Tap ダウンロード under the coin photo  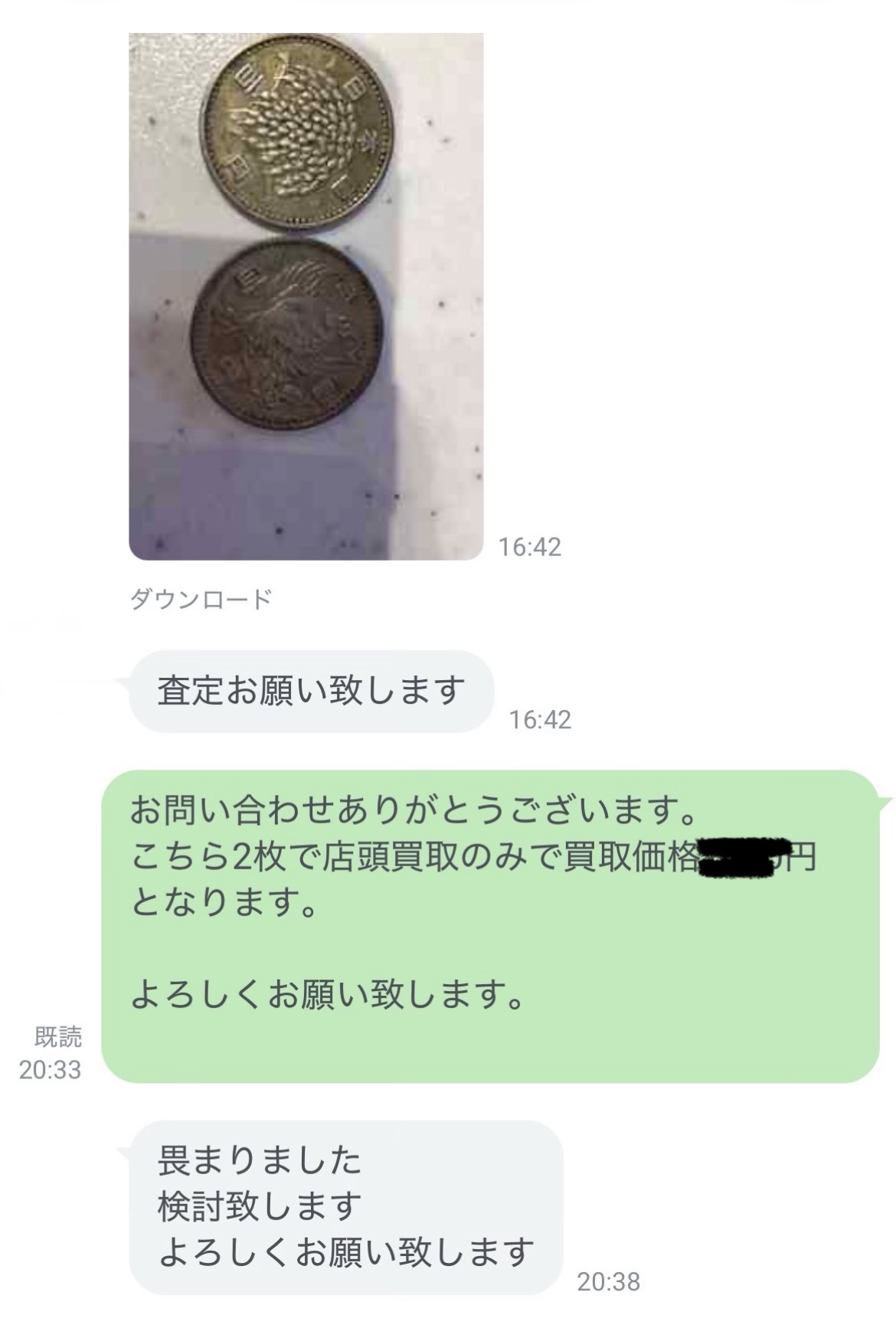[201, 599]
